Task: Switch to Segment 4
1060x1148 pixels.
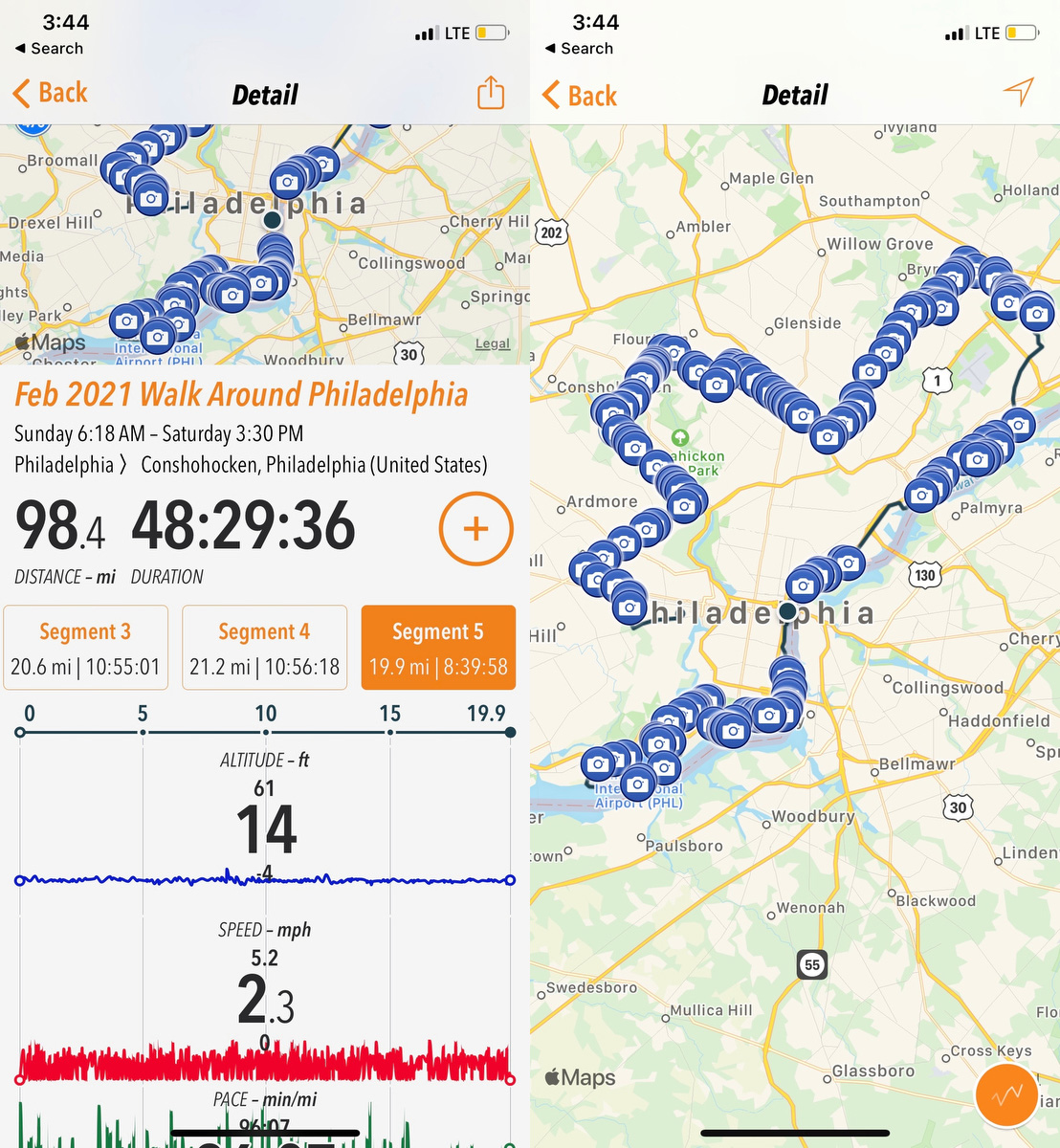Action: 264,648
